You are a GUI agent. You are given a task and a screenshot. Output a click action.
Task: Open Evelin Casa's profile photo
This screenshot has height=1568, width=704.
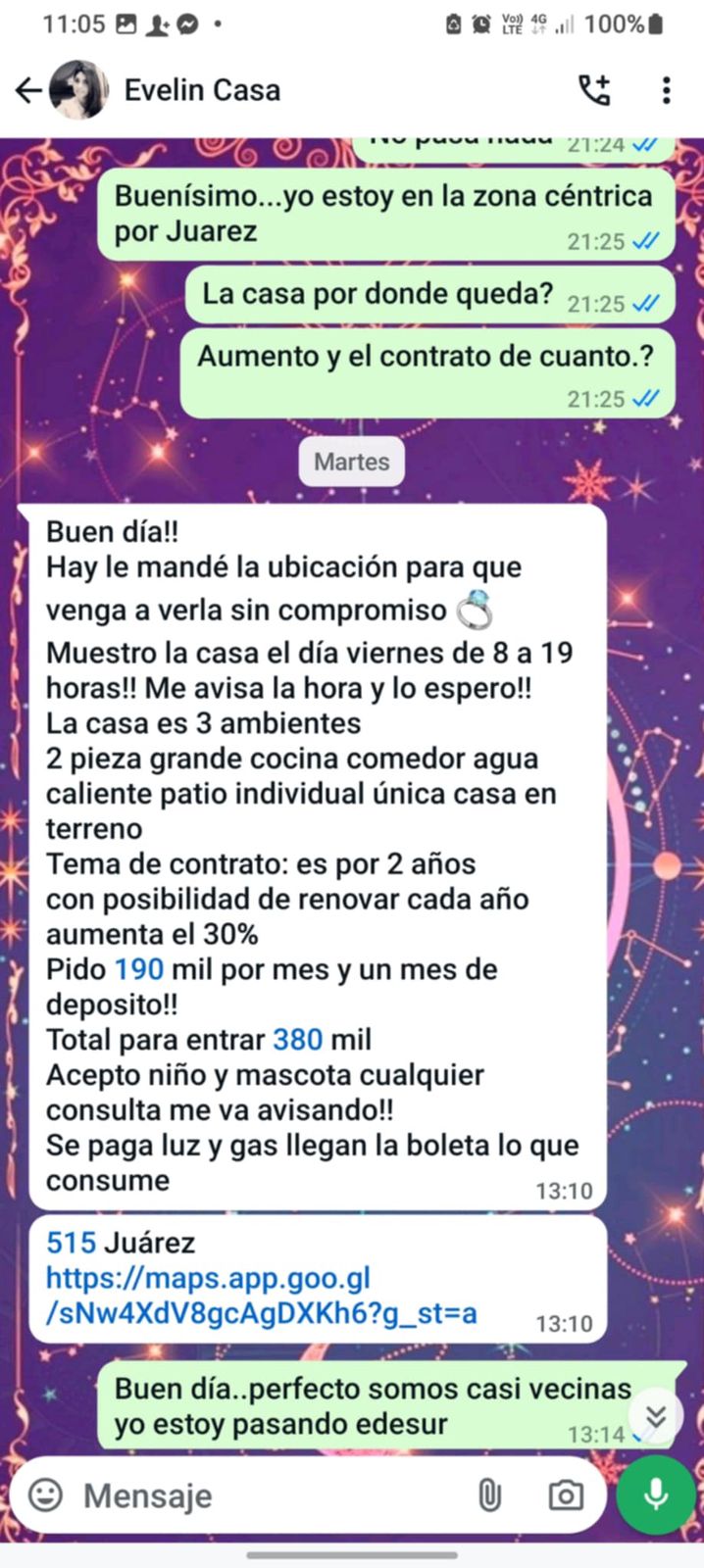(78, 90)
